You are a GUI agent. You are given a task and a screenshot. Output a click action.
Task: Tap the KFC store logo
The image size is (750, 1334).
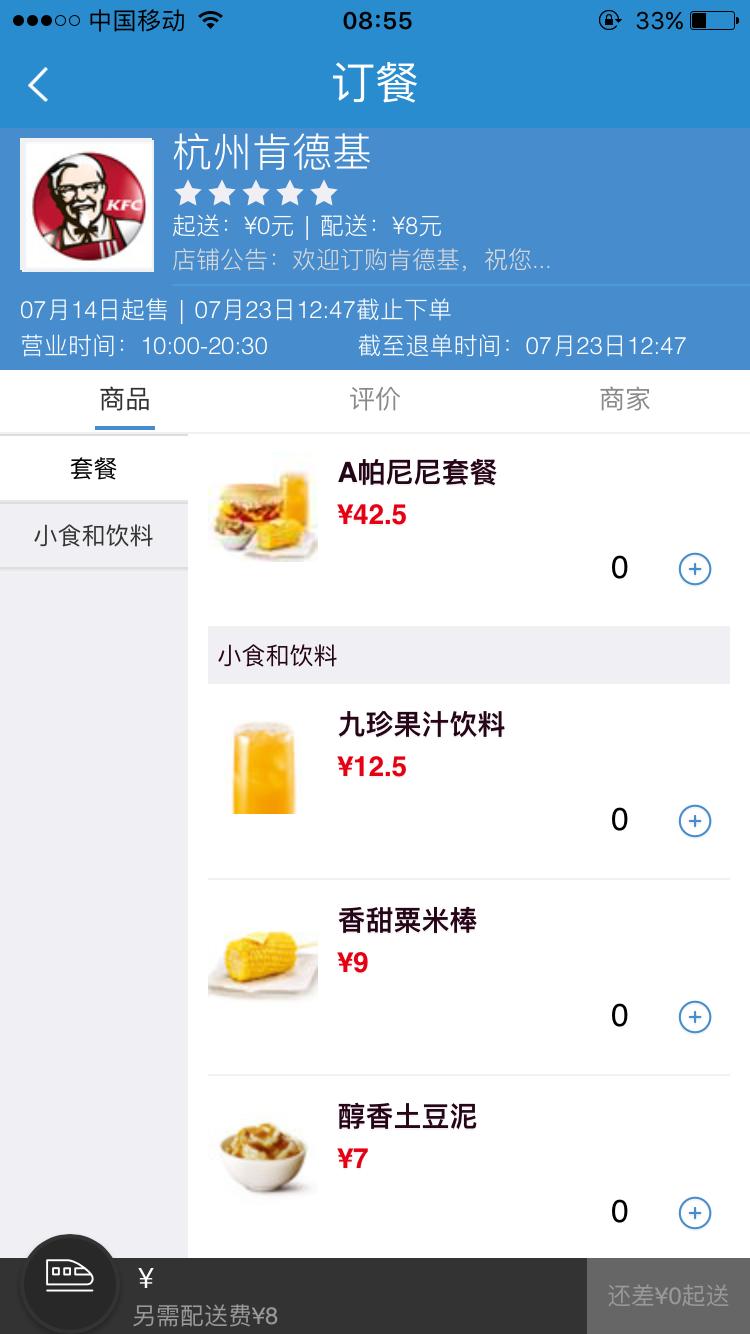tap(86, 204)
